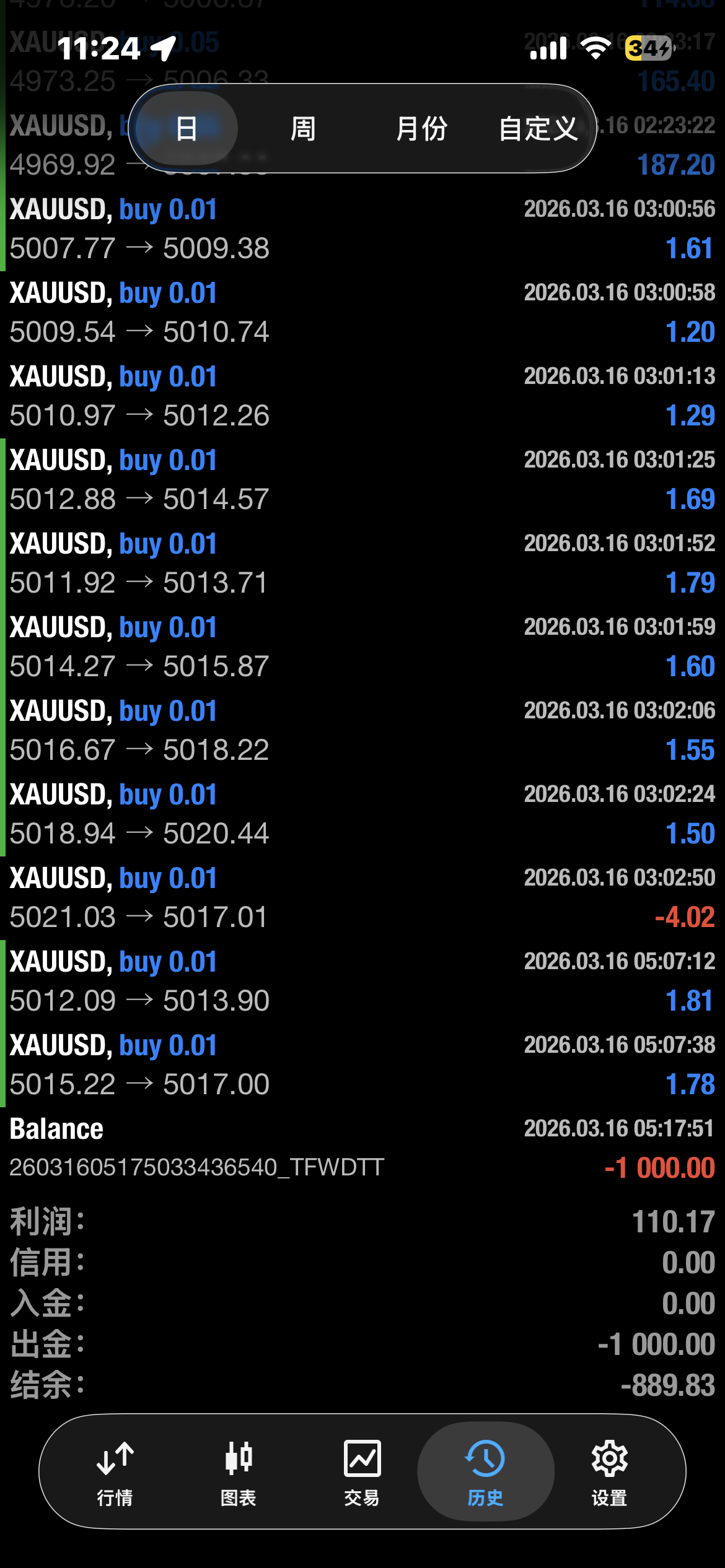Select the 月份 (Month) period filter
This screenshot has width=725, height=1568.
[x=421, y=129]
